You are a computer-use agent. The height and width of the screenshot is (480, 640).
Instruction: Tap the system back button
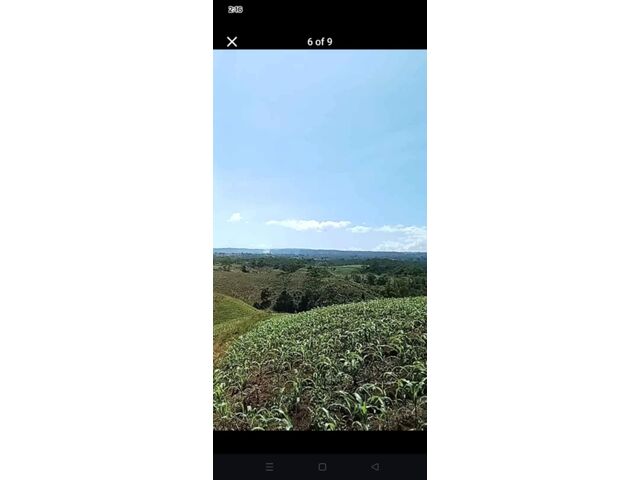click(x=375, y=467)
